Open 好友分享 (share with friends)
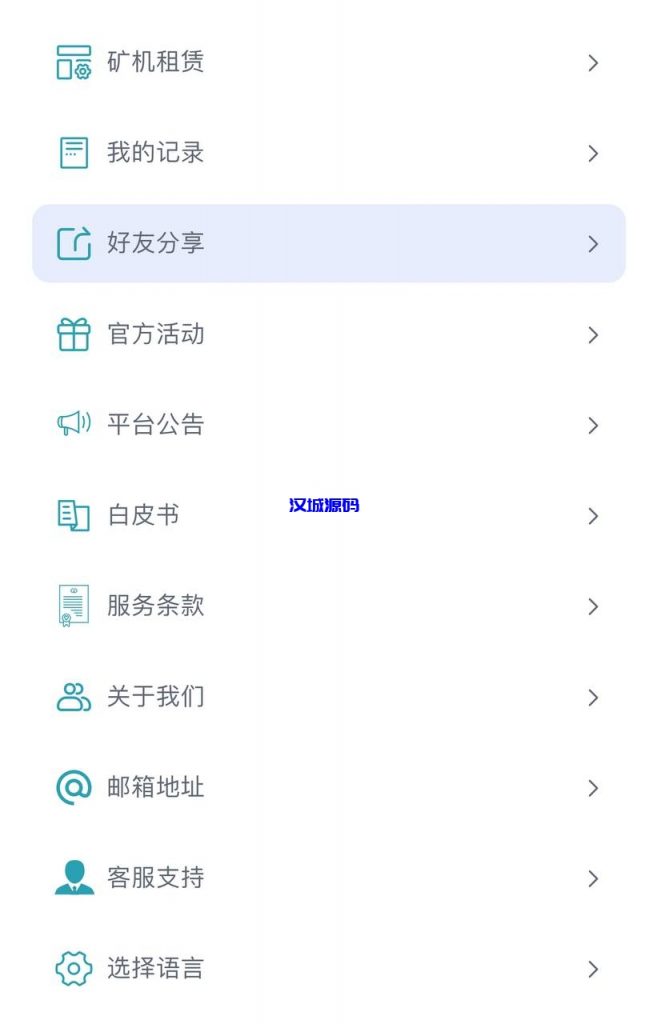This screenshot has width=649, height=1024. pos(155,243)
